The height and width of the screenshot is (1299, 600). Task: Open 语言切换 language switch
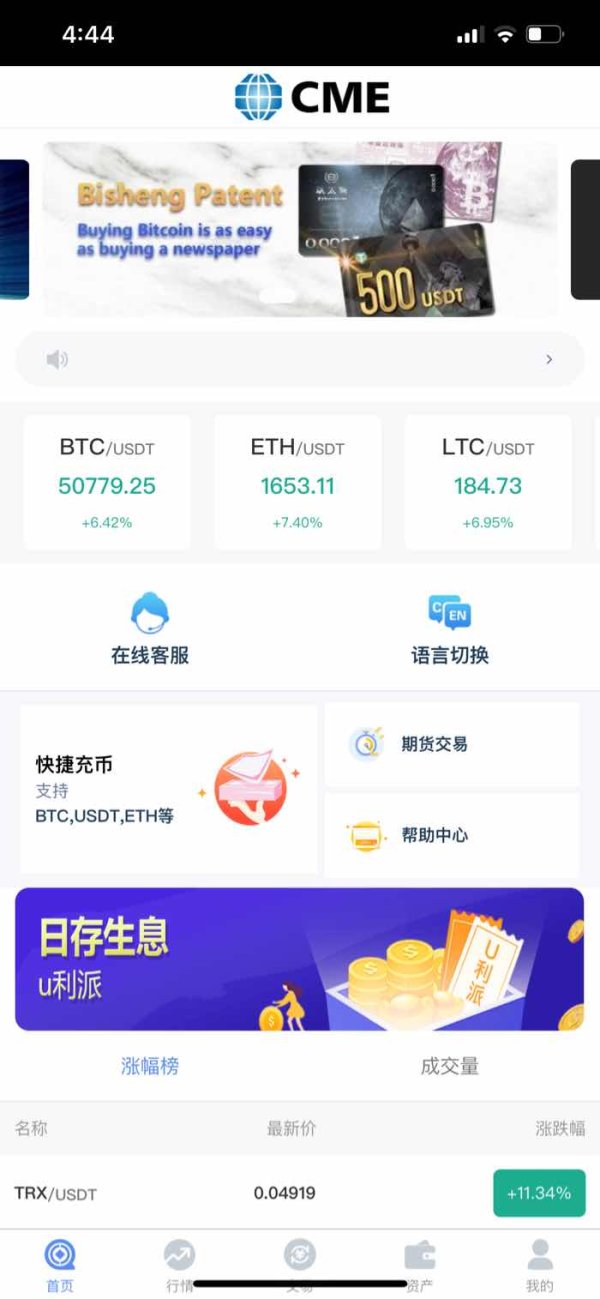click(x=450, y=629)
